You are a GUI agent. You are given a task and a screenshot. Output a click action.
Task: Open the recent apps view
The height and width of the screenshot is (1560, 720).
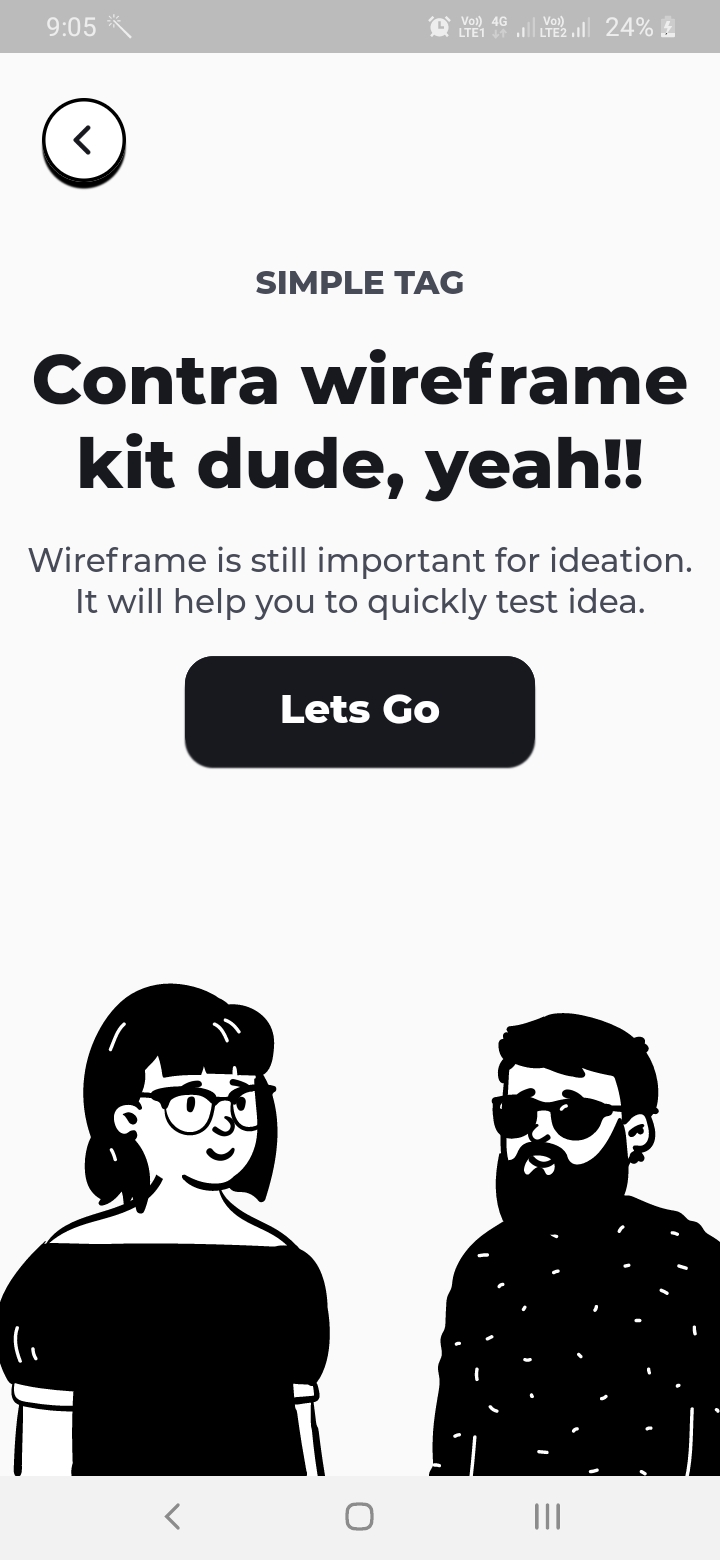547,1516
